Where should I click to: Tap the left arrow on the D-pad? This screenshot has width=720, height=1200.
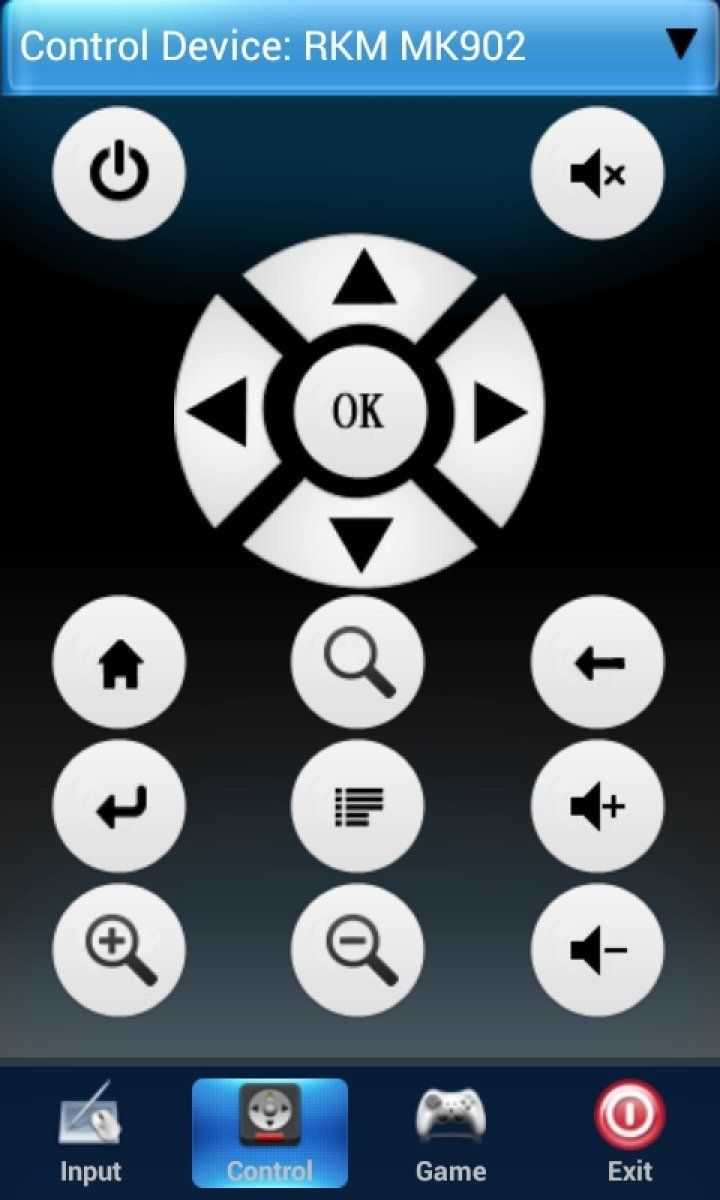(x=218, y=412)
